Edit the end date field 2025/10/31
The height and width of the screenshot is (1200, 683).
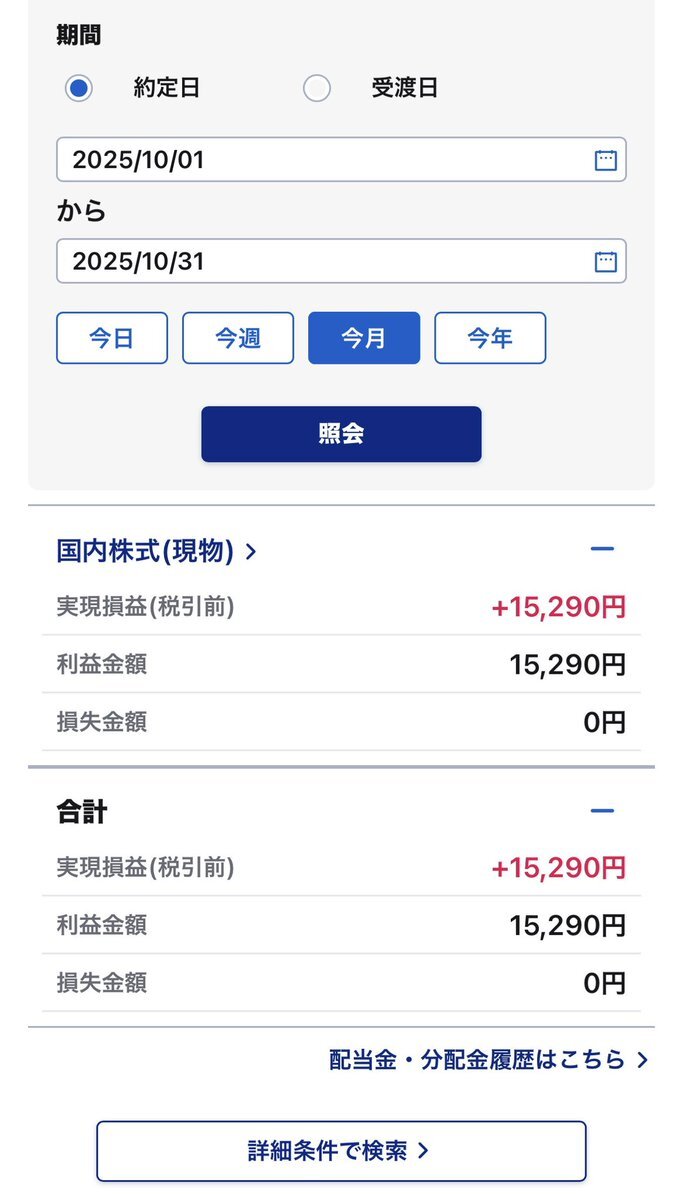(x=320, y=261)
